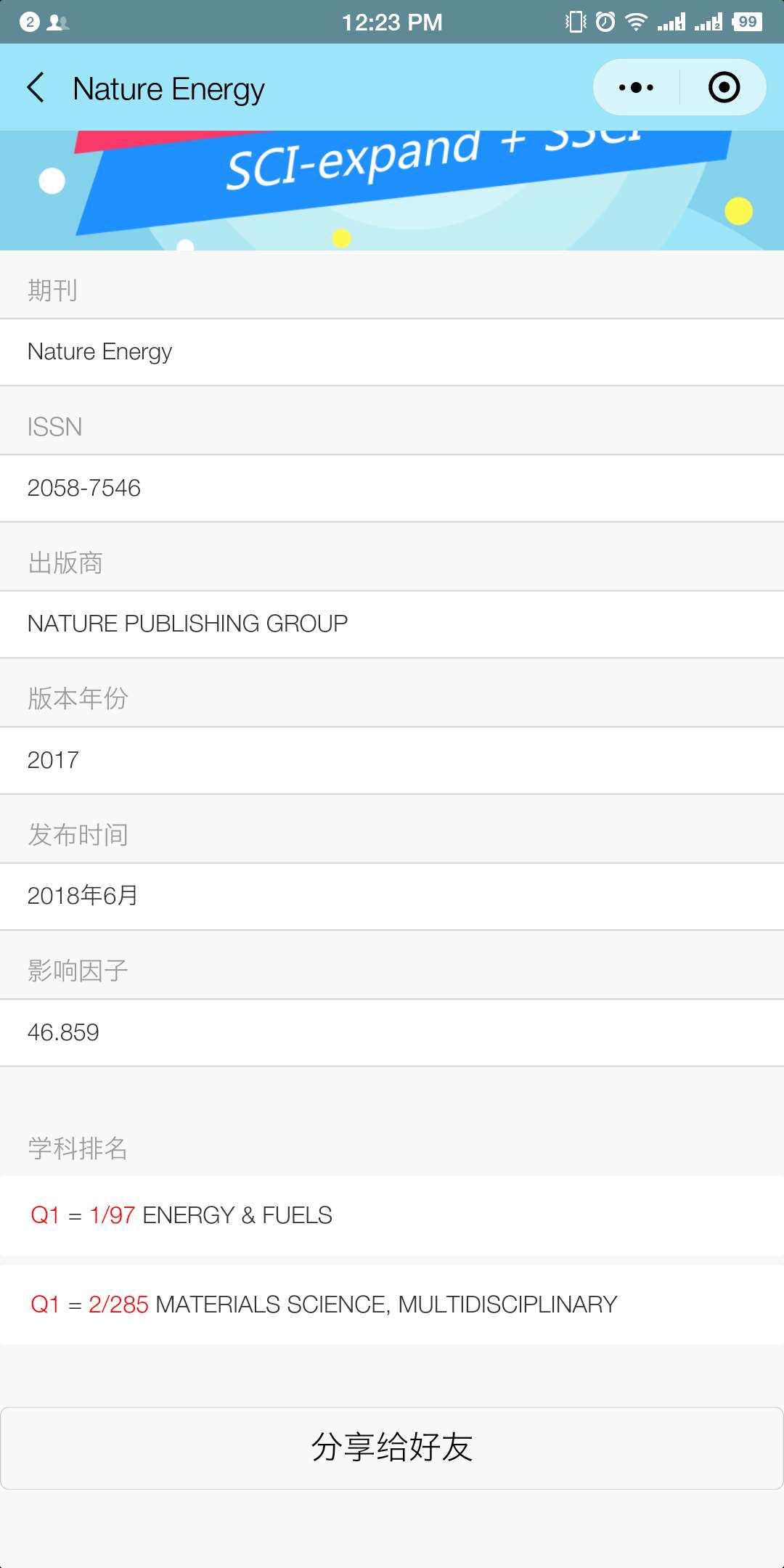Tap the 分享给好友 share button
The width and height of the screenshot is (784, 1568).
pos(392,1448)
